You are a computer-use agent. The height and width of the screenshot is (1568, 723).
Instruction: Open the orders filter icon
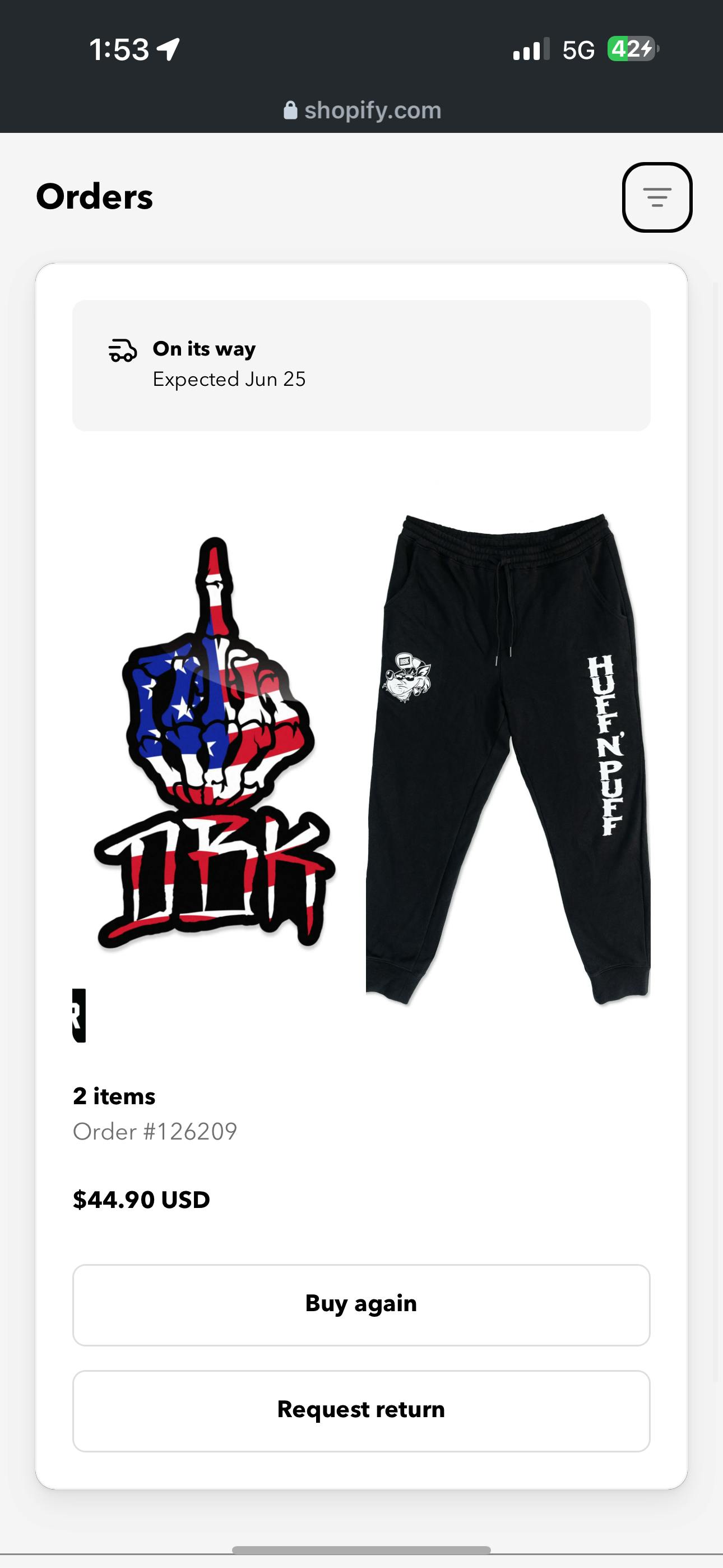[657, 197]
